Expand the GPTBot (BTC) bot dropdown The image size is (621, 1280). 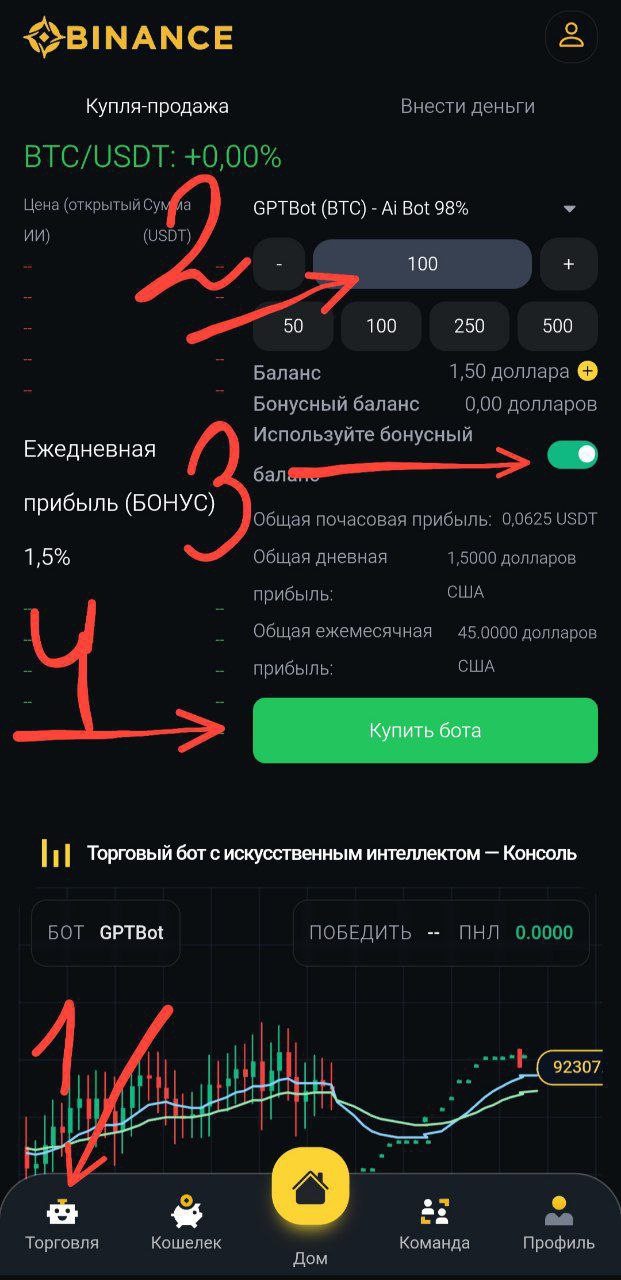pyautogui.click(x=570, y=209)
